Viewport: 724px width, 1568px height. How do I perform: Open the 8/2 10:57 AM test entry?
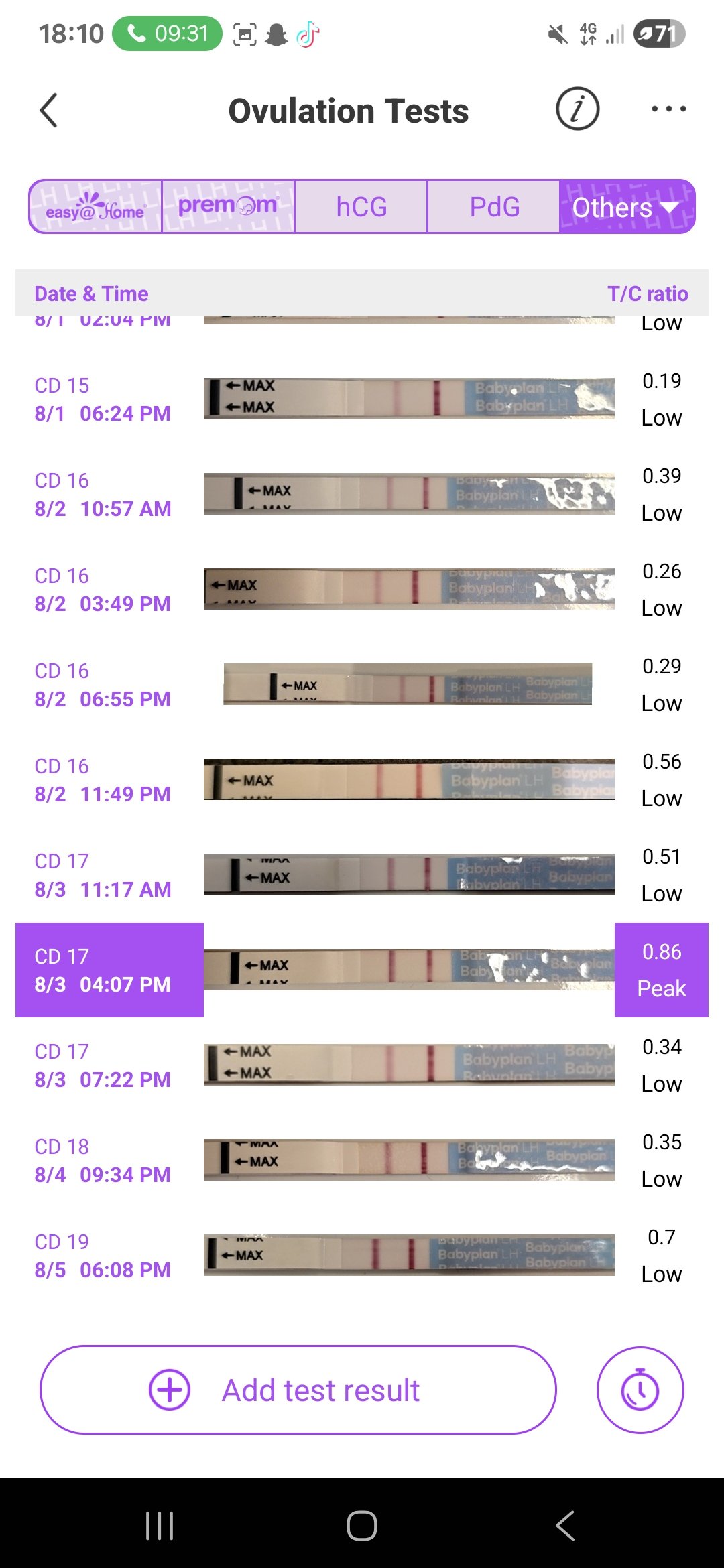pos(362,495)
